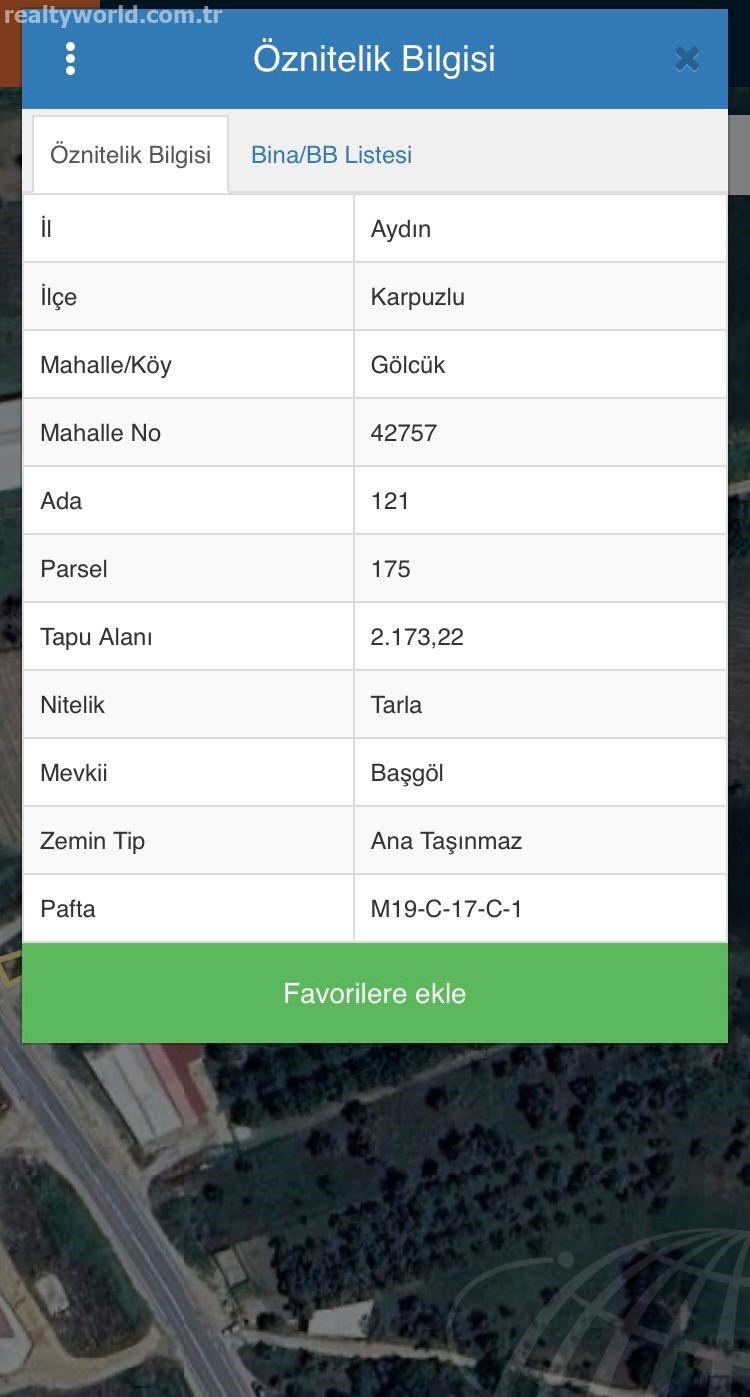The width and height of the screenshot is (750, 1397).
Task: Select the Öznitelik Bilgisi tab
Action: 131,155
